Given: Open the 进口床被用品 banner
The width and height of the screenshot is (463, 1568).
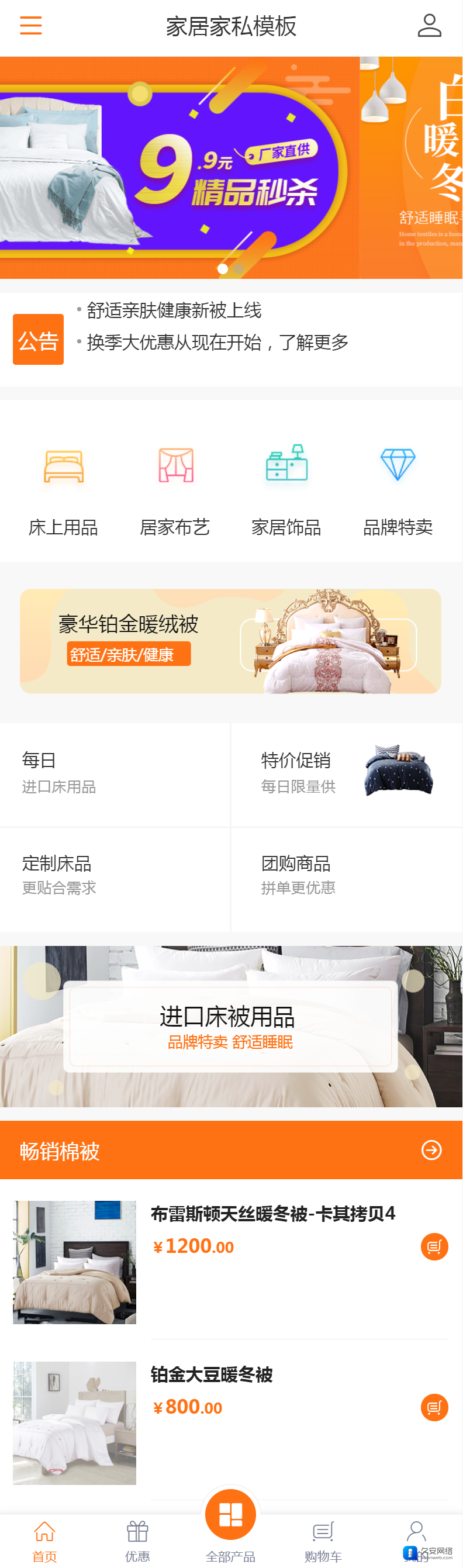Looking at the screenshot, I should 230,1027.
